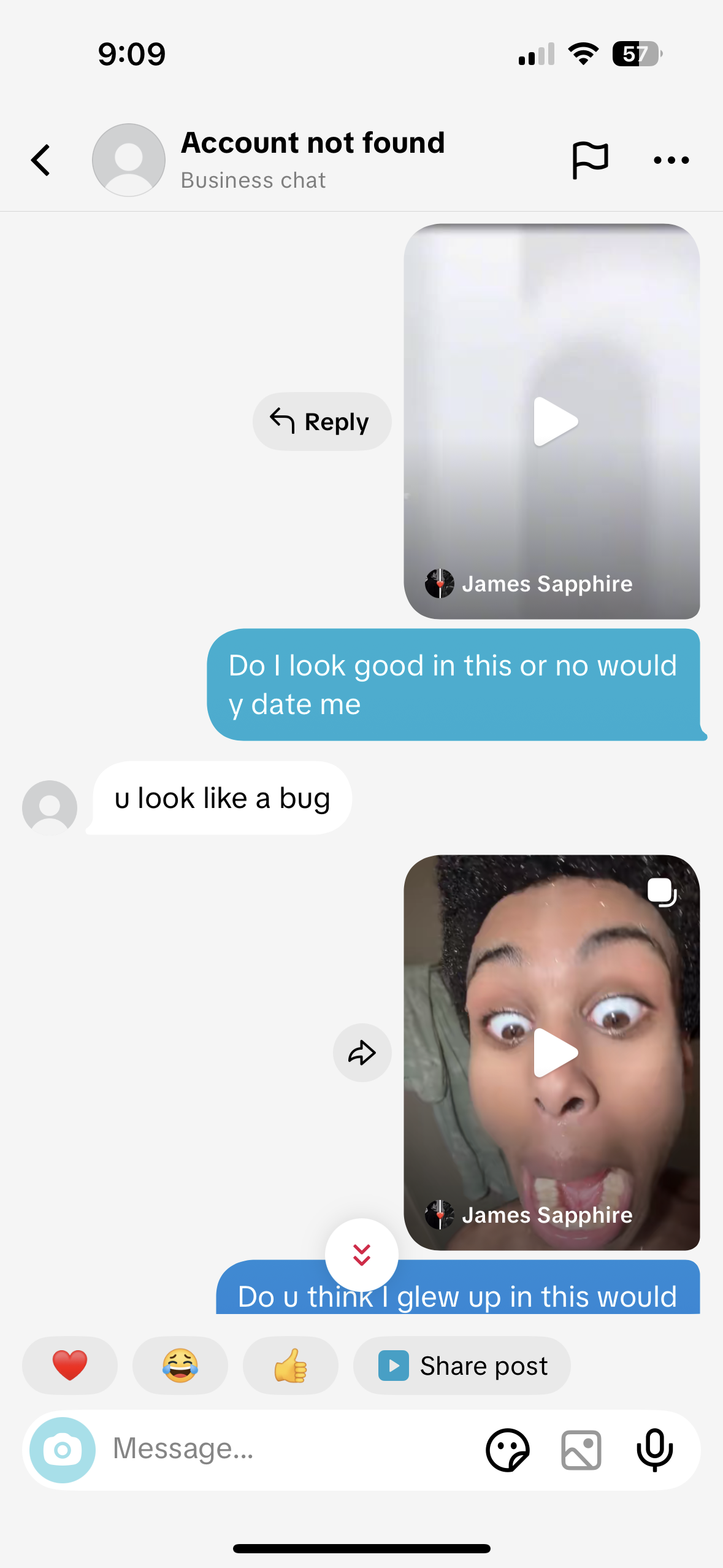
Task: Send a thumbs up reaction
Action: pos(291,1366)
